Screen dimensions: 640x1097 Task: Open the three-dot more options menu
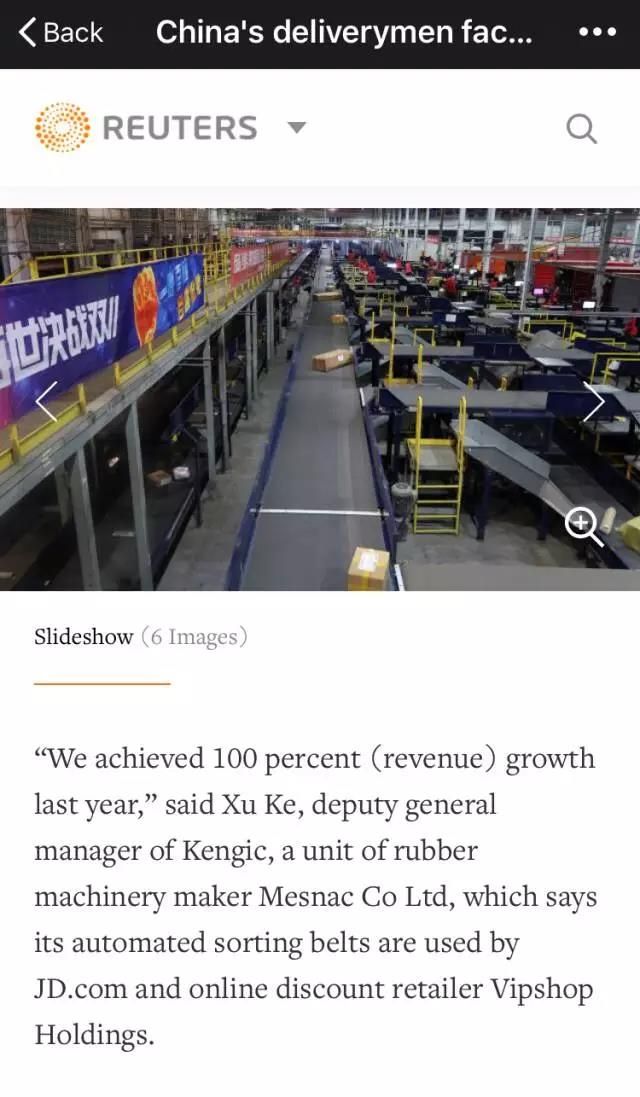tap(597, 33)
